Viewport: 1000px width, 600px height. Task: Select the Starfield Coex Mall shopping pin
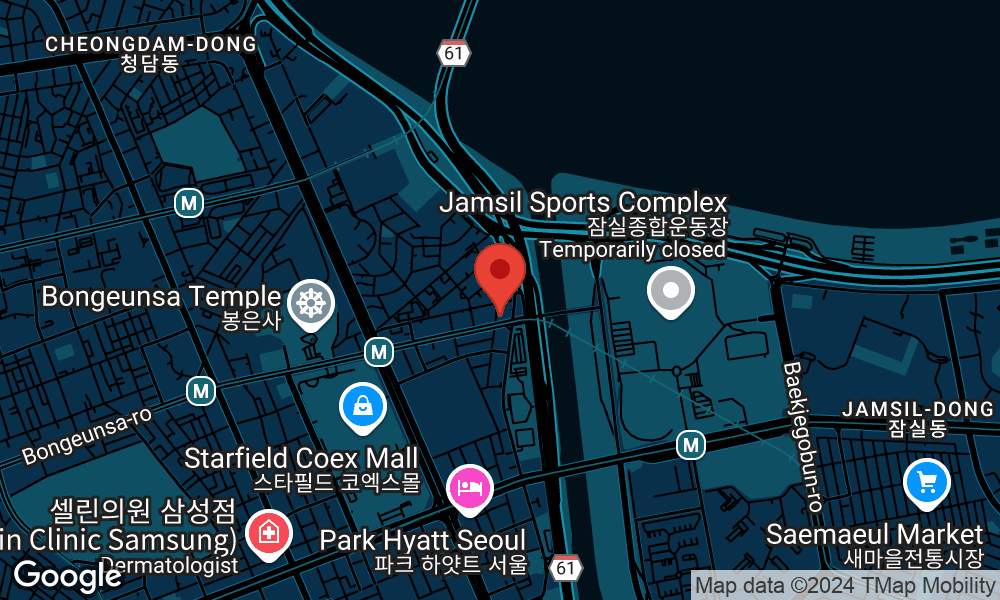point(362,405)
